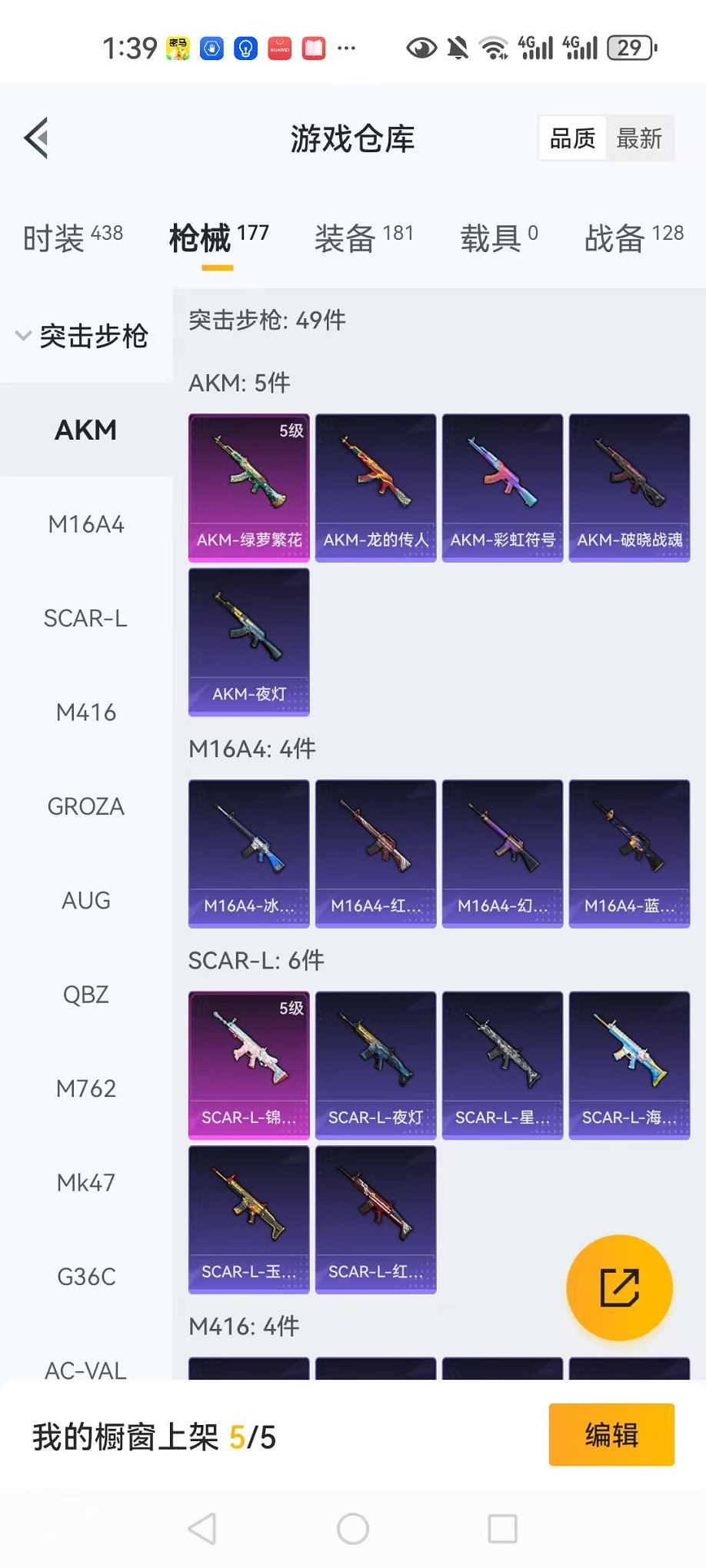The height and width of the screenshot is (1568, 706).
Task: Open the AKM-彩虹符号 skin card
Action: [x=503, y=488]
